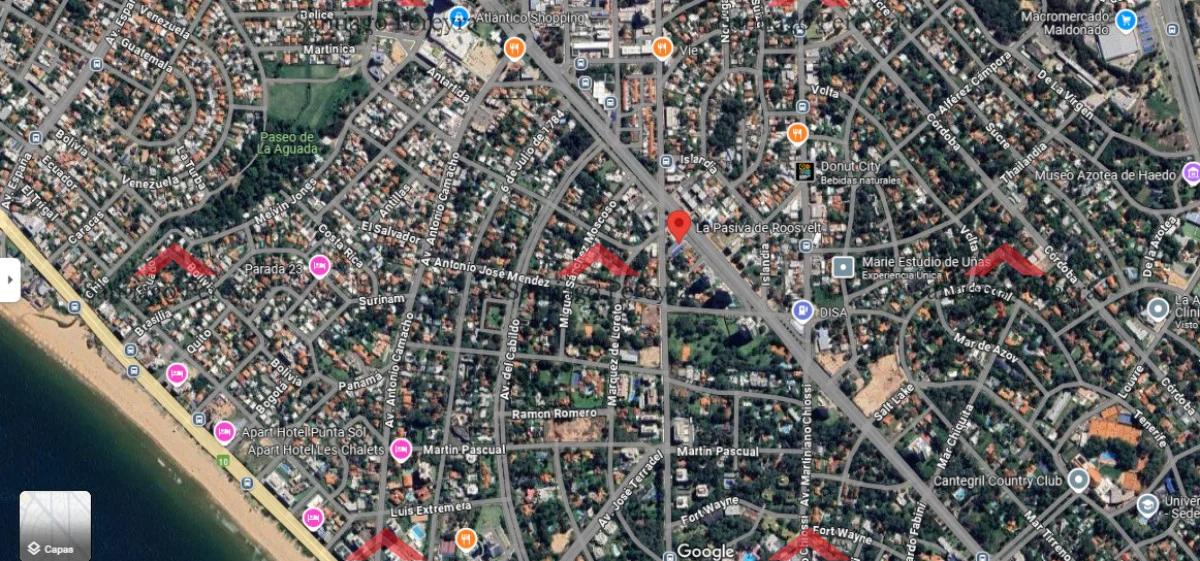Open the Museo Azotea de Haedo marker

pos(1190,174)
